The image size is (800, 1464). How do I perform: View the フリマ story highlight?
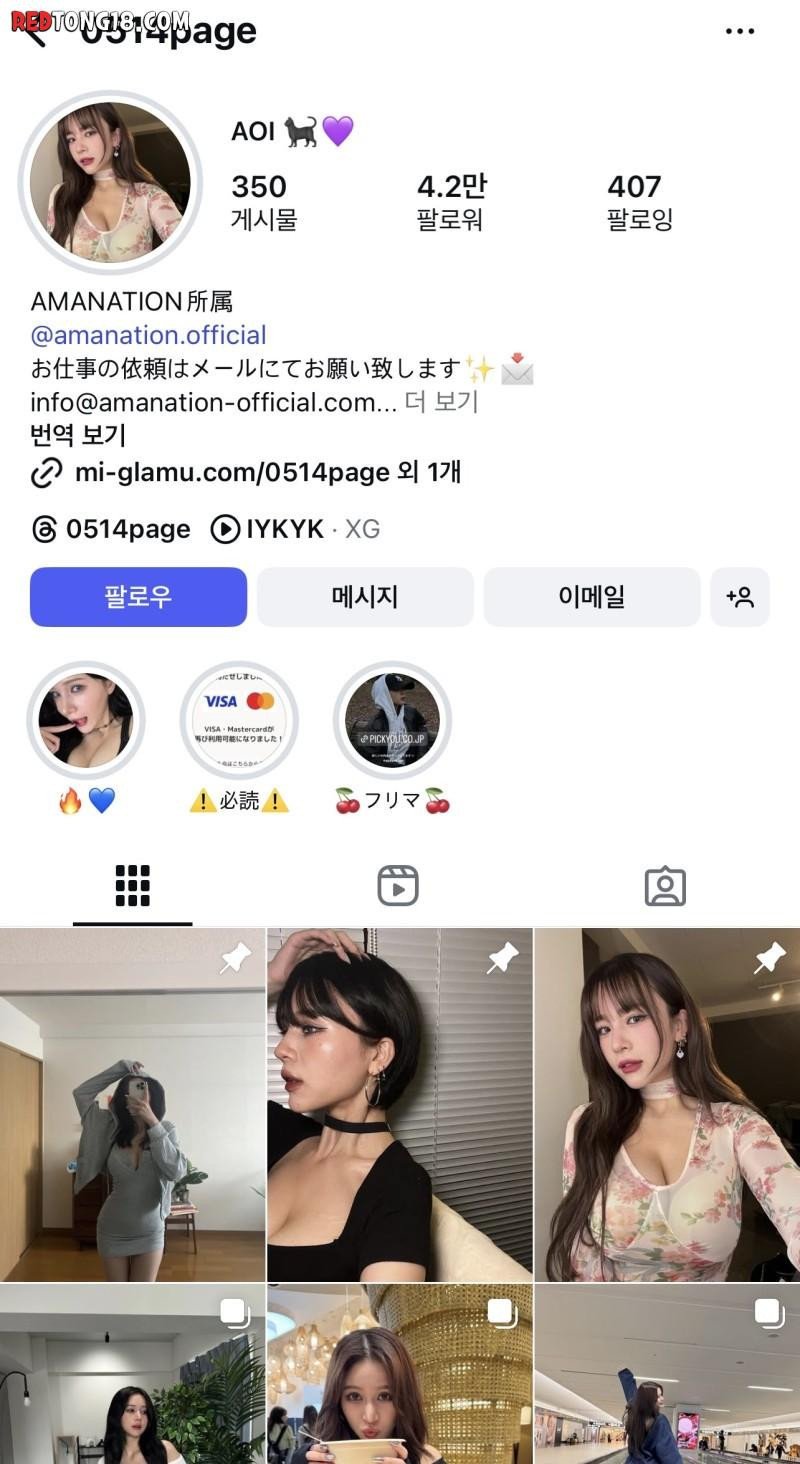[392, 721]
